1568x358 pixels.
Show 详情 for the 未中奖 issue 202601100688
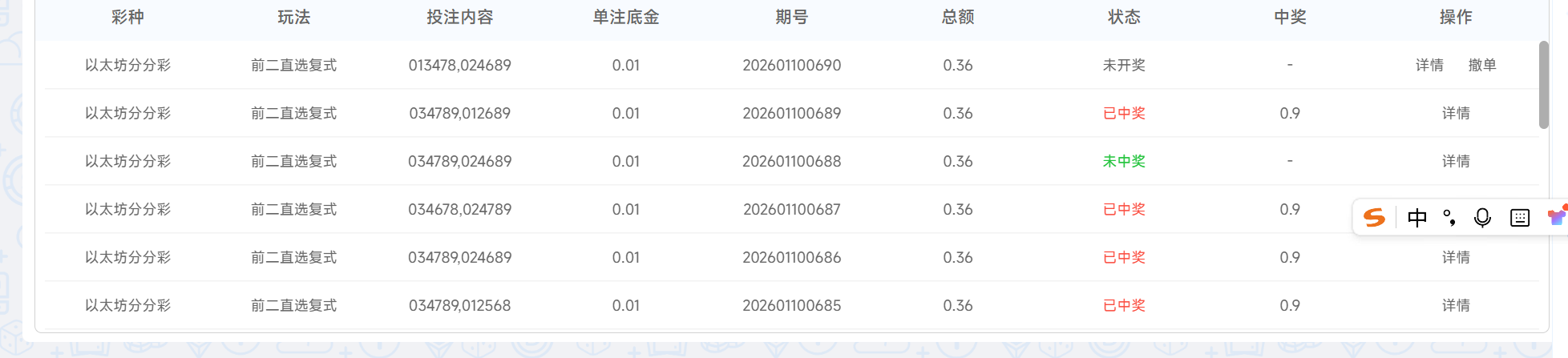(1456, 162)
